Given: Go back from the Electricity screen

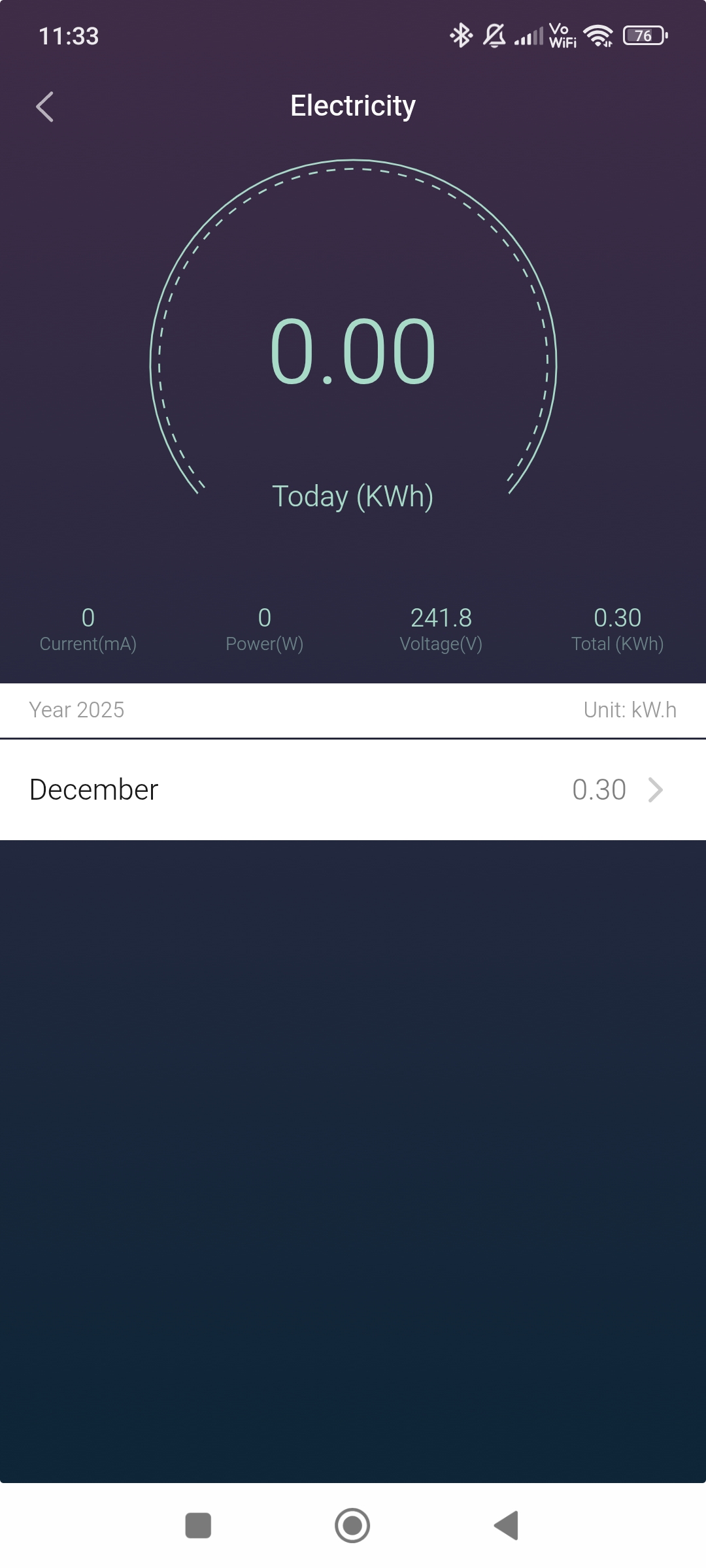Looking at the screenshot, I should (44, 106).
